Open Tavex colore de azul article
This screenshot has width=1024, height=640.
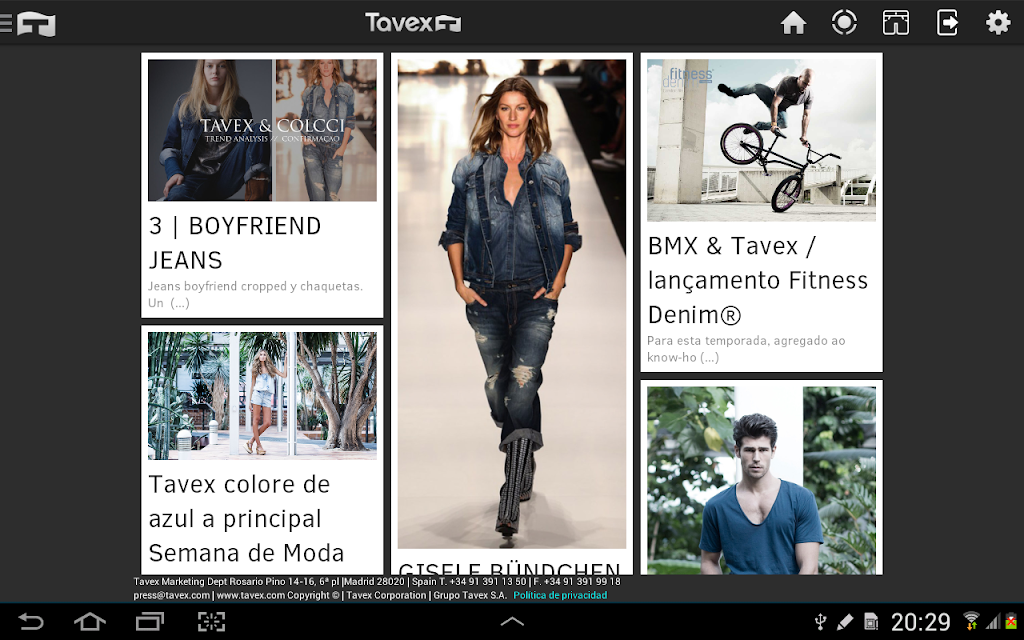point(262,450)
